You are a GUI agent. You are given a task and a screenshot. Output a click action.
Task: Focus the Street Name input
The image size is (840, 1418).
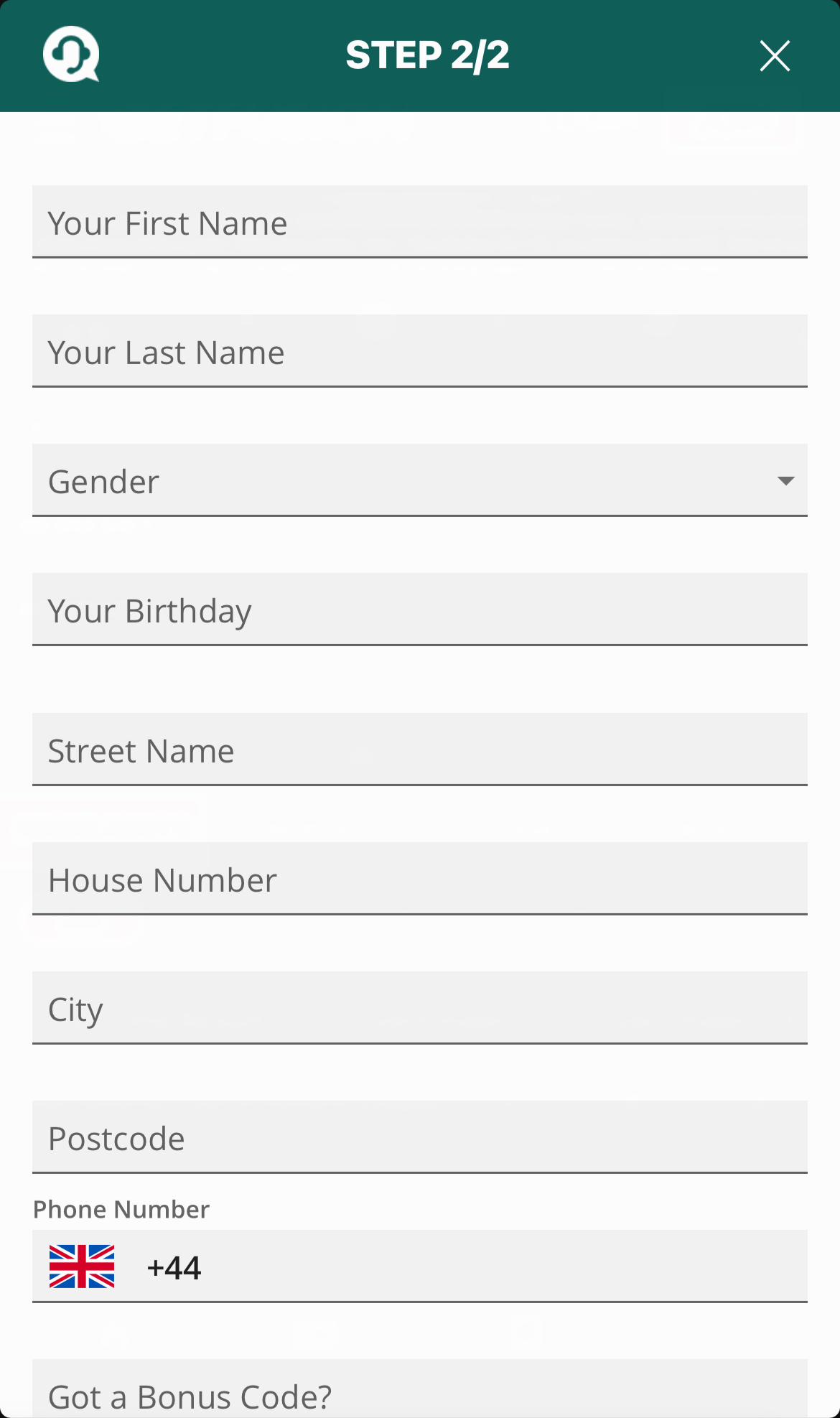coord(420,749)
